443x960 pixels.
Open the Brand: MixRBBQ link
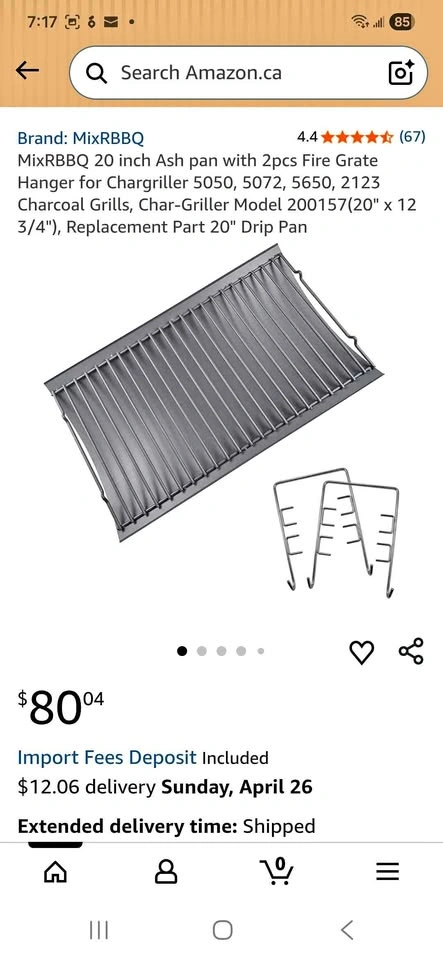(81, 138)
